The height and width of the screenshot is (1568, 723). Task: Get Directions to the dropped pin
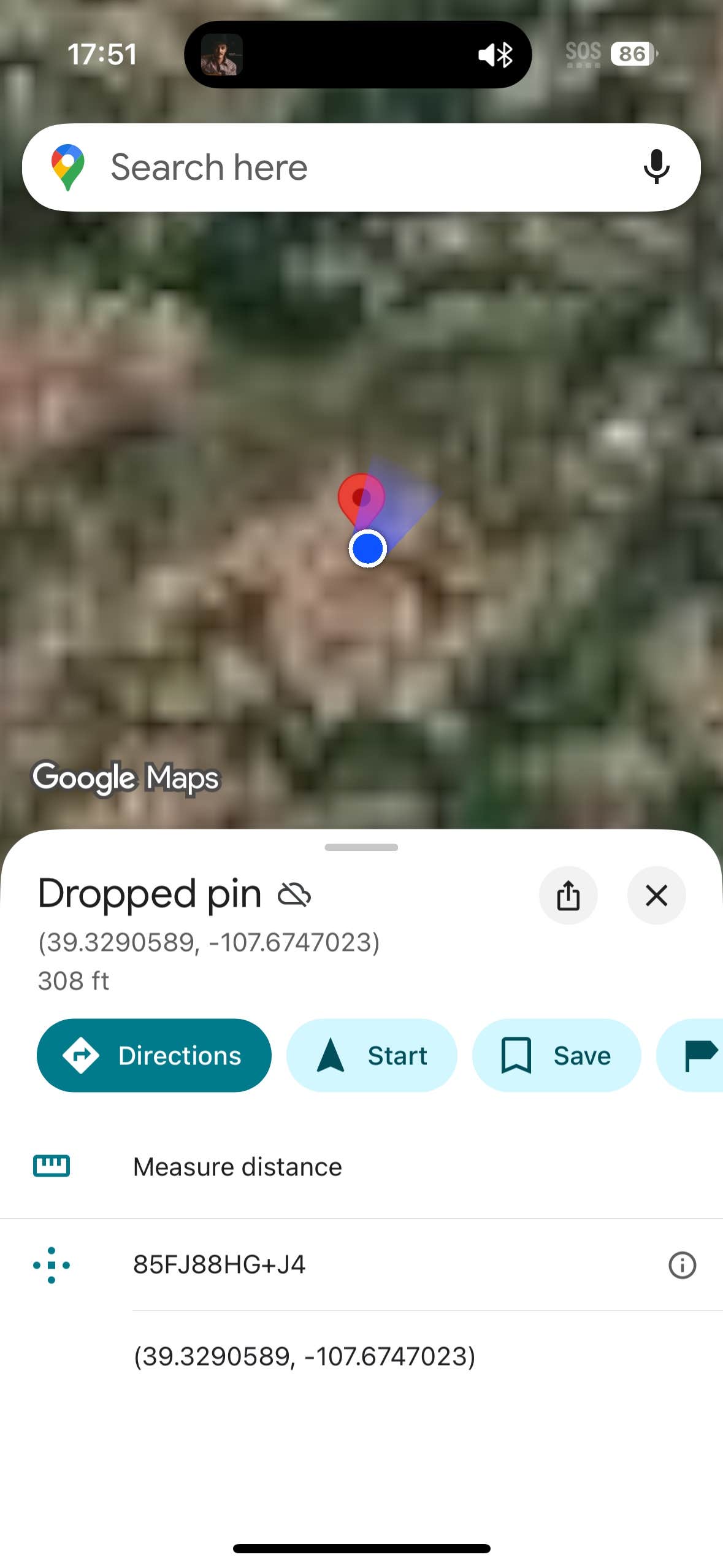coord(154,1055)
